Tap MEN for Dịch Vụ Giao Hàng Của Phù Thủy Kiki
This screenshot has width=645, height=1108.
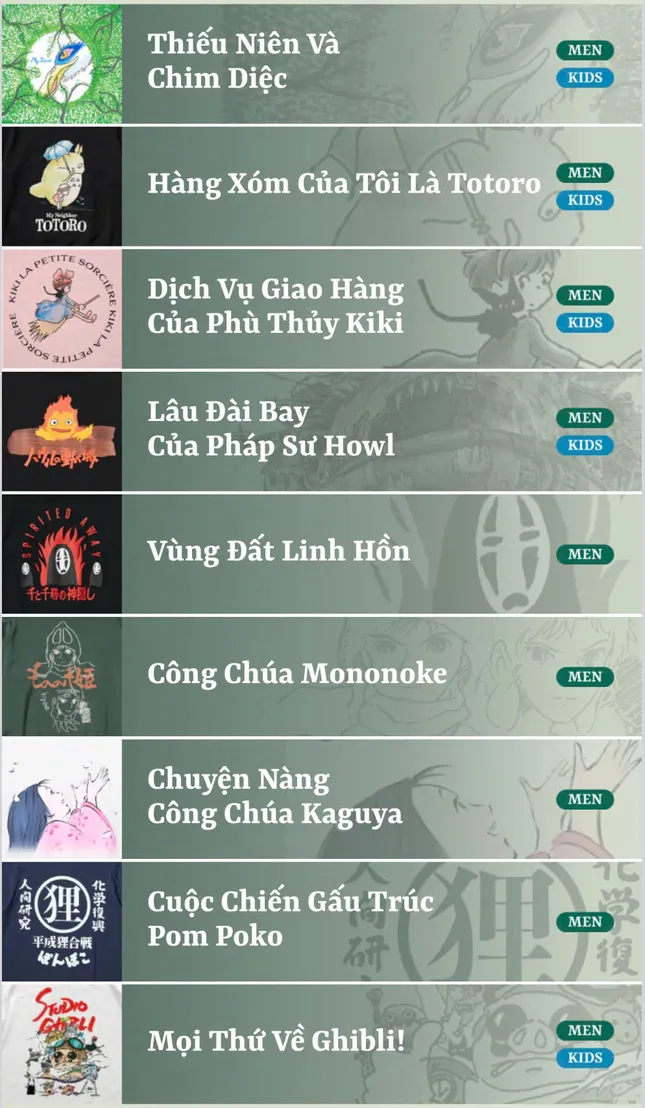(585, 295)
